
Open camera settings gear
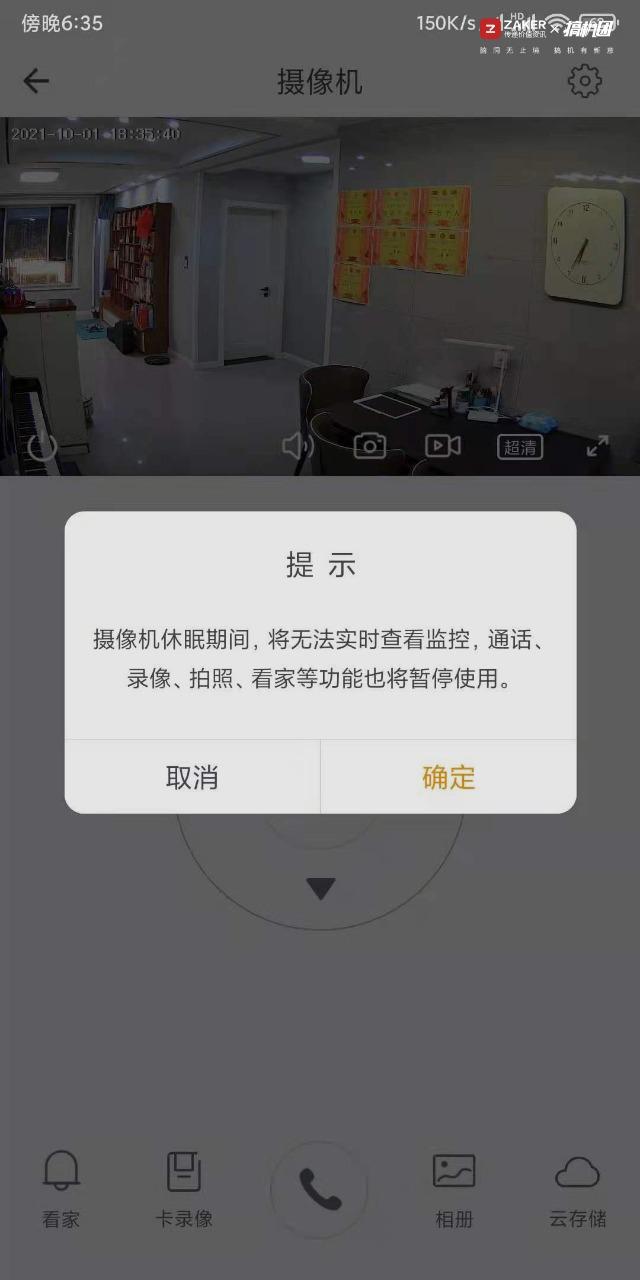click(x=585, y=81)
